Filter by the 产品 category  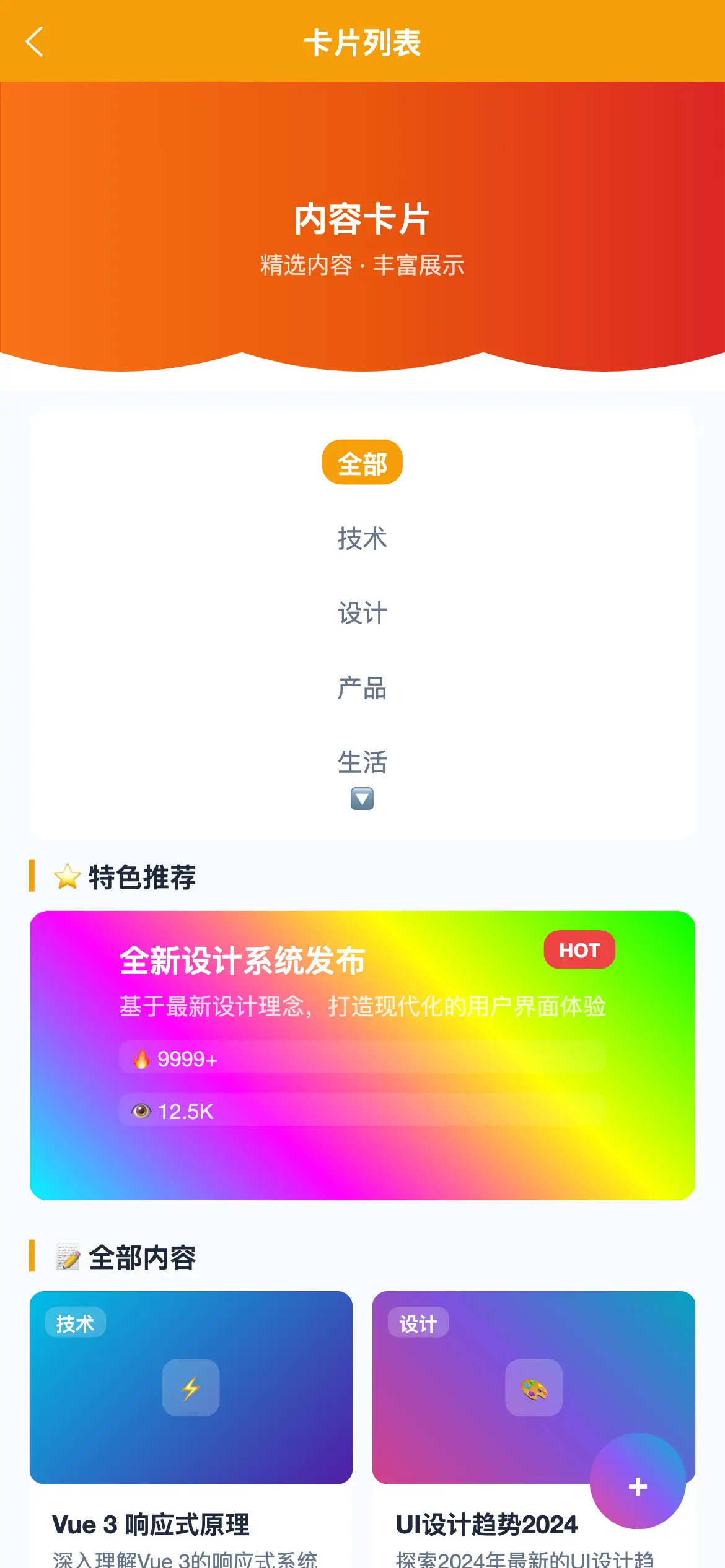click(362, 687)
